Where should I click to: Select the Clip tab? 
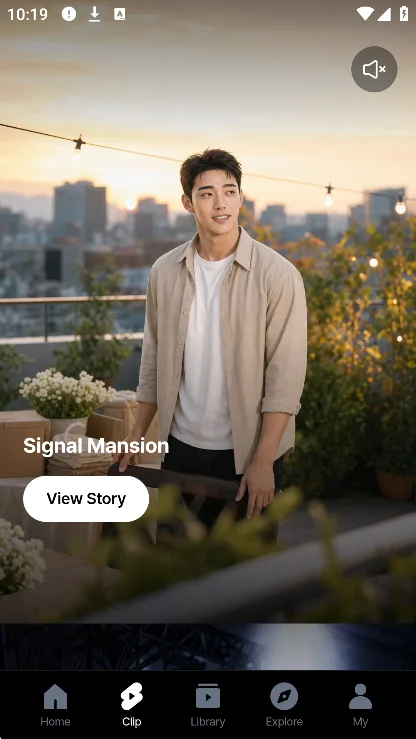[131, 705]
